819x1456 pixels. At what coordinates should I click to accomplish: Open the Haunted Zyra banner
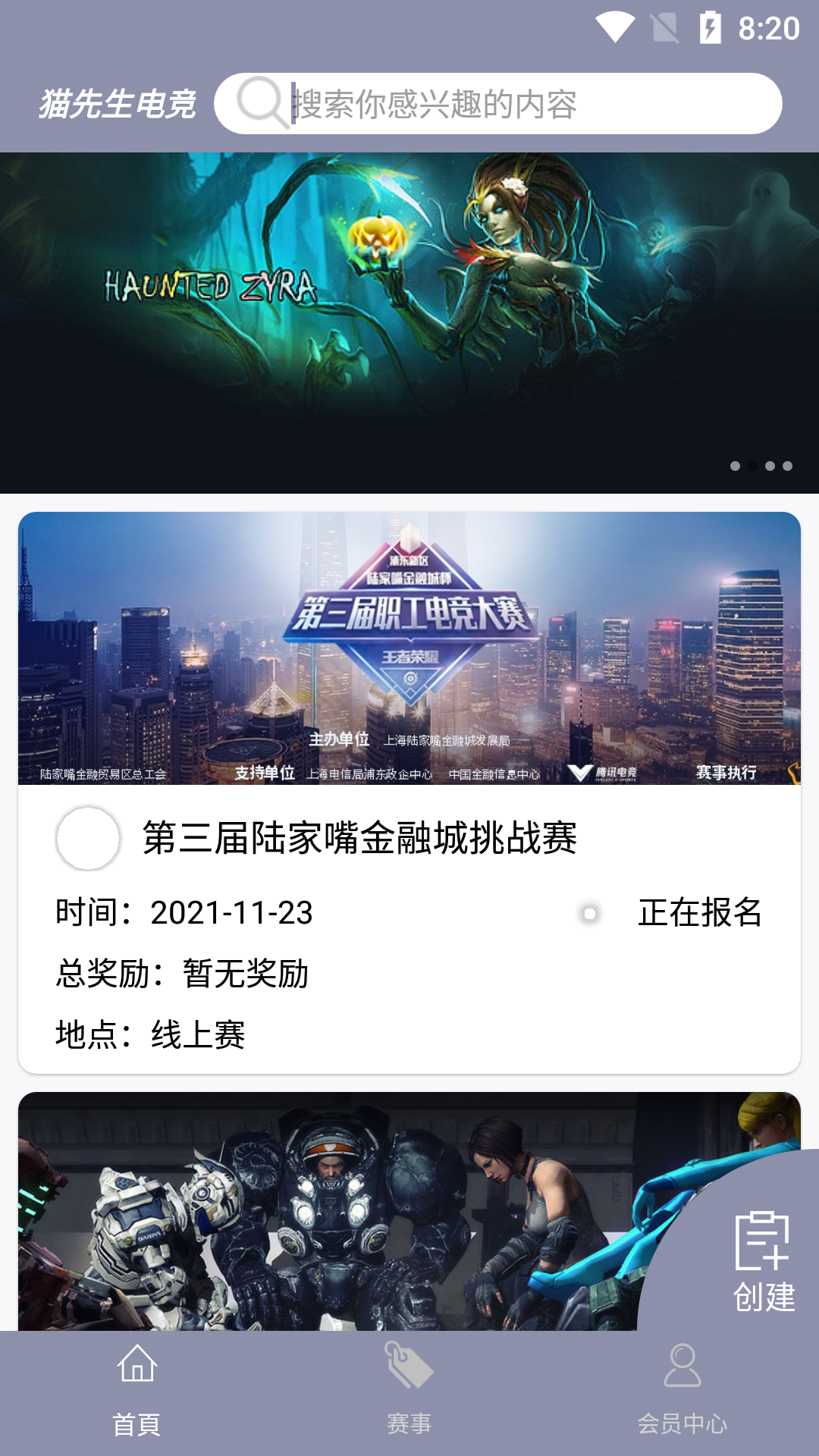tap(409, 322)
